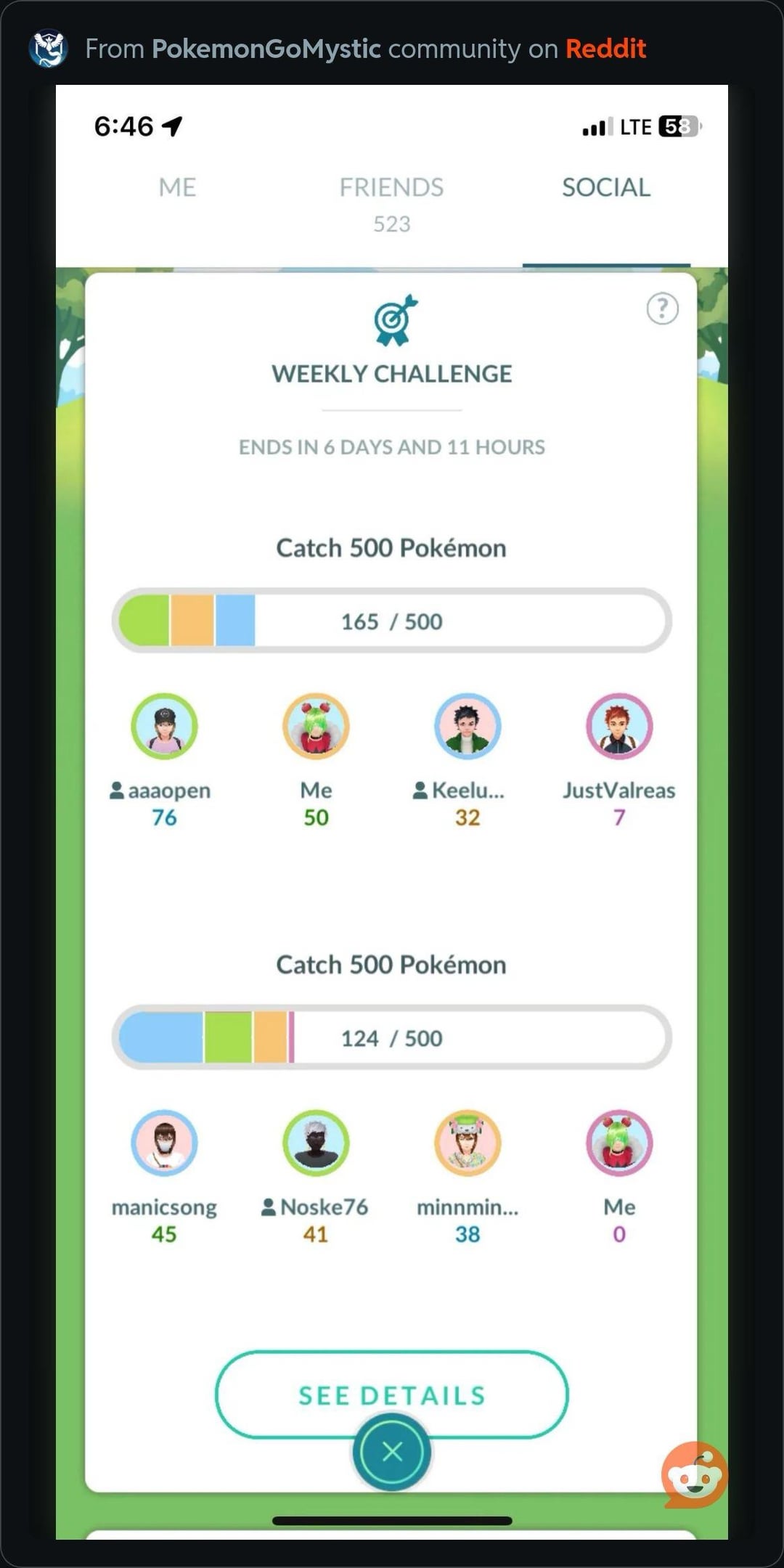View JustValreas's trainer profile

coord(619,726)
